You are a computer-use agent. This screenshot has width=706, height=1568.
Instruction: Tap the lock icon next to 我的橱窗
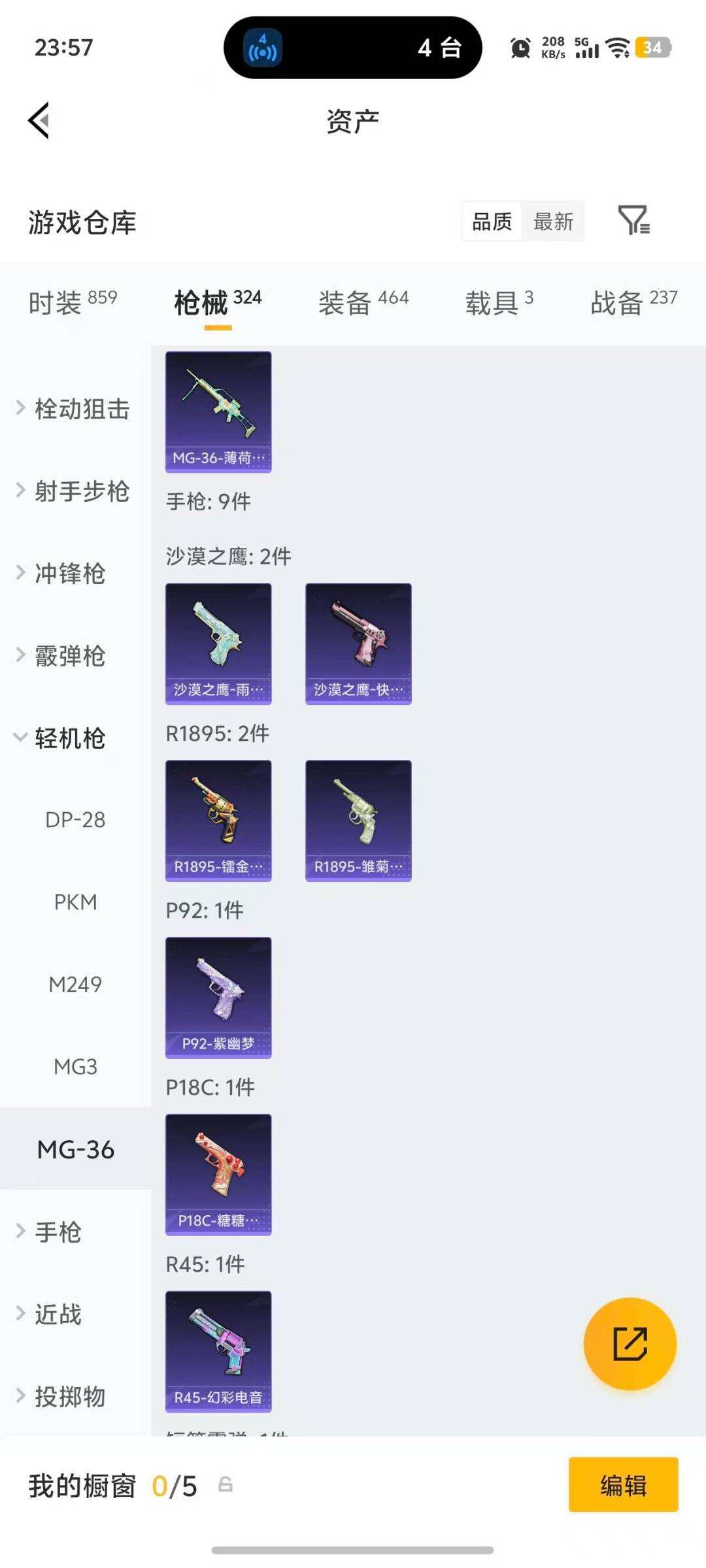pyautogui.click(x=226, y=1484)
